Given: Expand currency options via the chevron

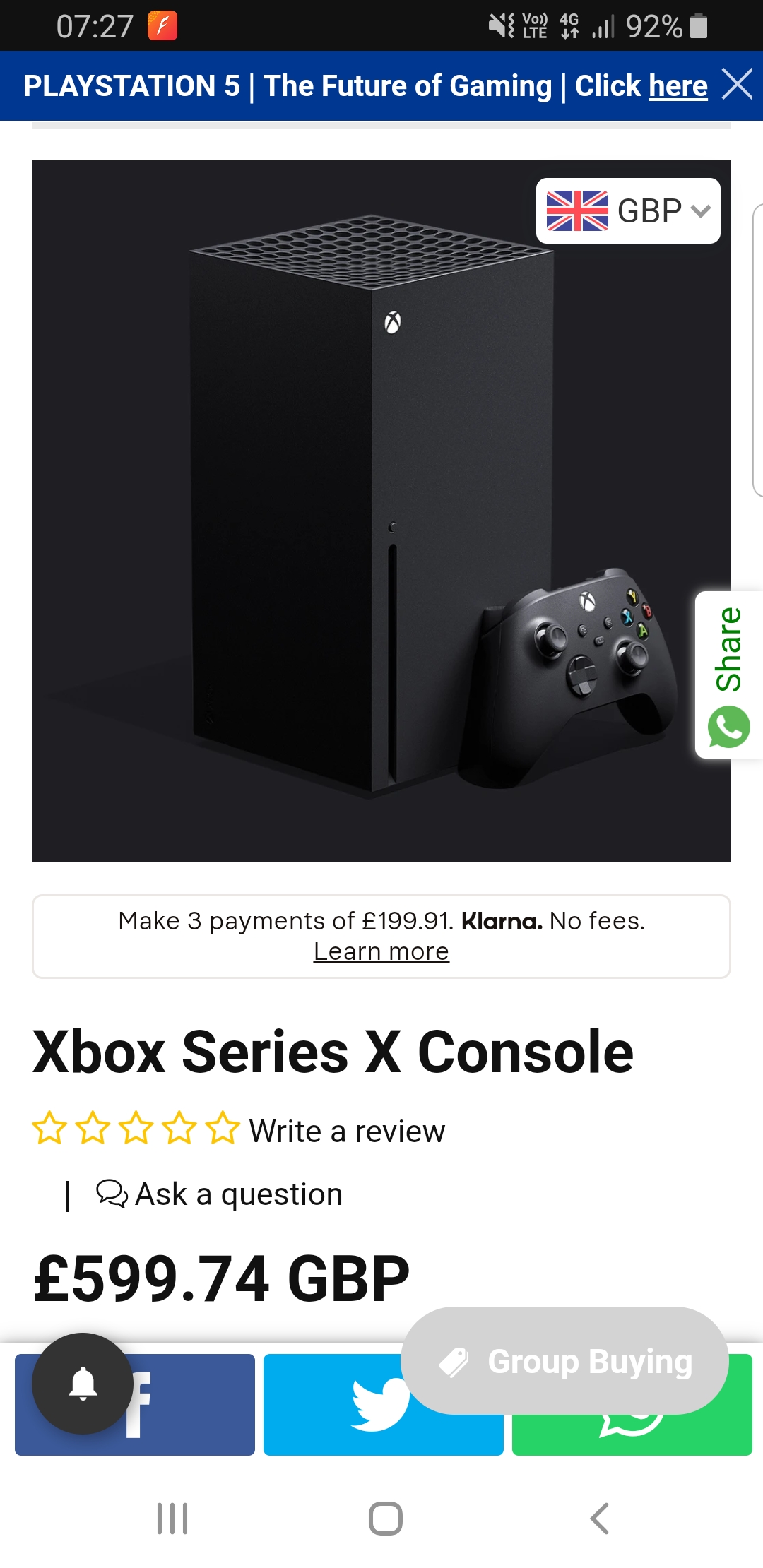Looking at the screenshot, I should (698, 210).
